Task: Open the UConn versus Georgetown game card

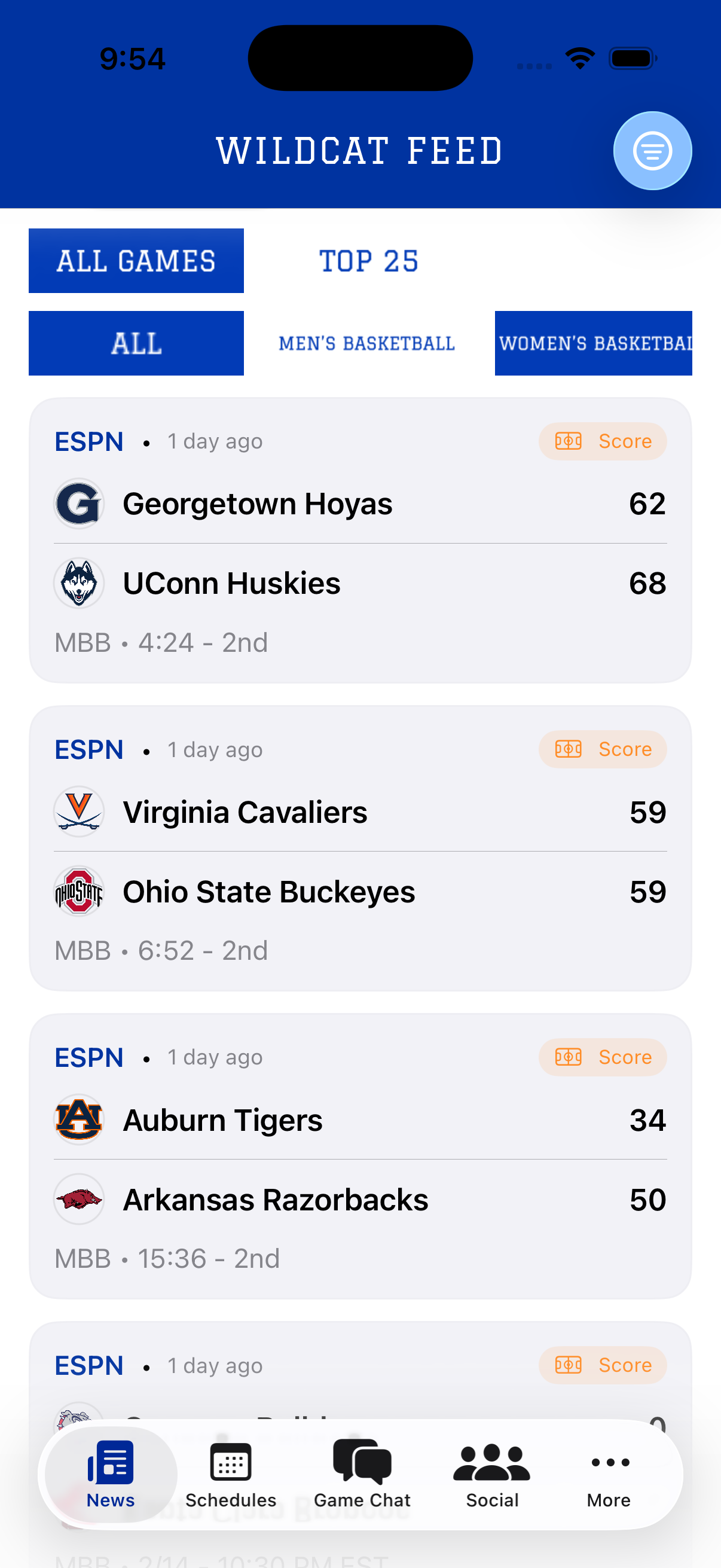Action: (360, 541)
